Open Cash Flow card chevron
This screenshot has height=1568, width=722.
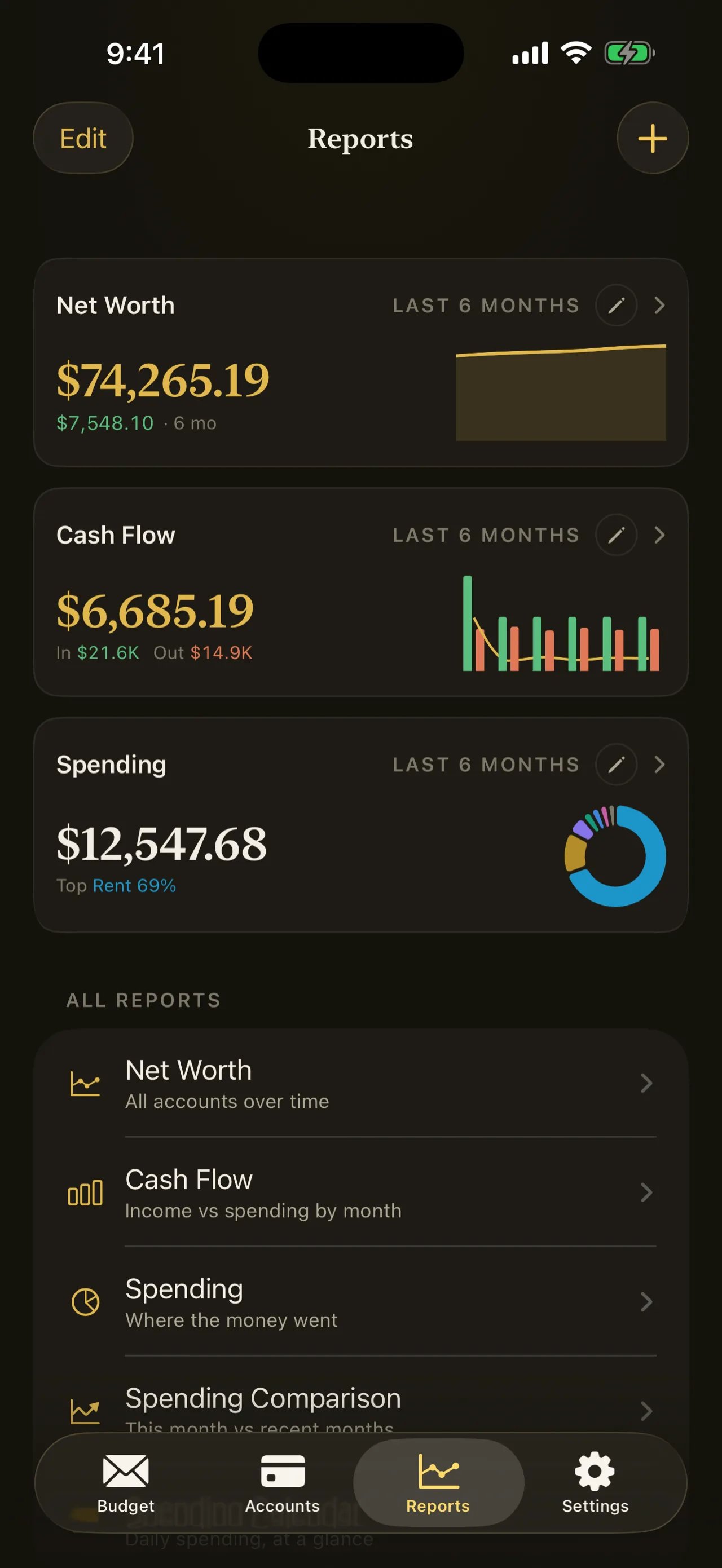[659, 535]
